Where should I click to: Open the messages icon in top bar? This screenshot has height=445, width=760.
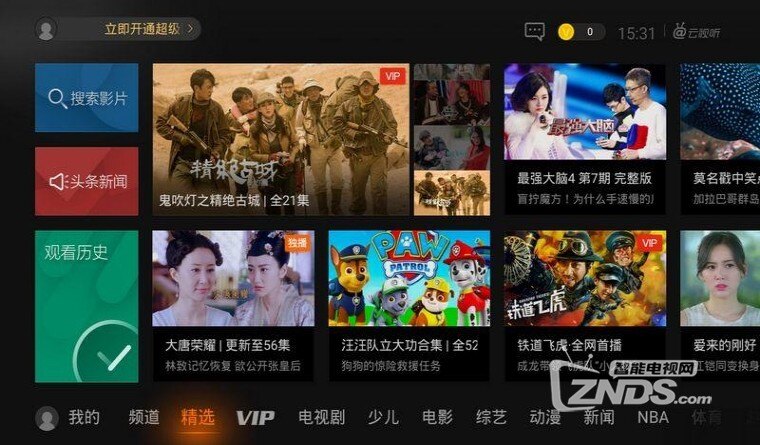coord(535,32)
